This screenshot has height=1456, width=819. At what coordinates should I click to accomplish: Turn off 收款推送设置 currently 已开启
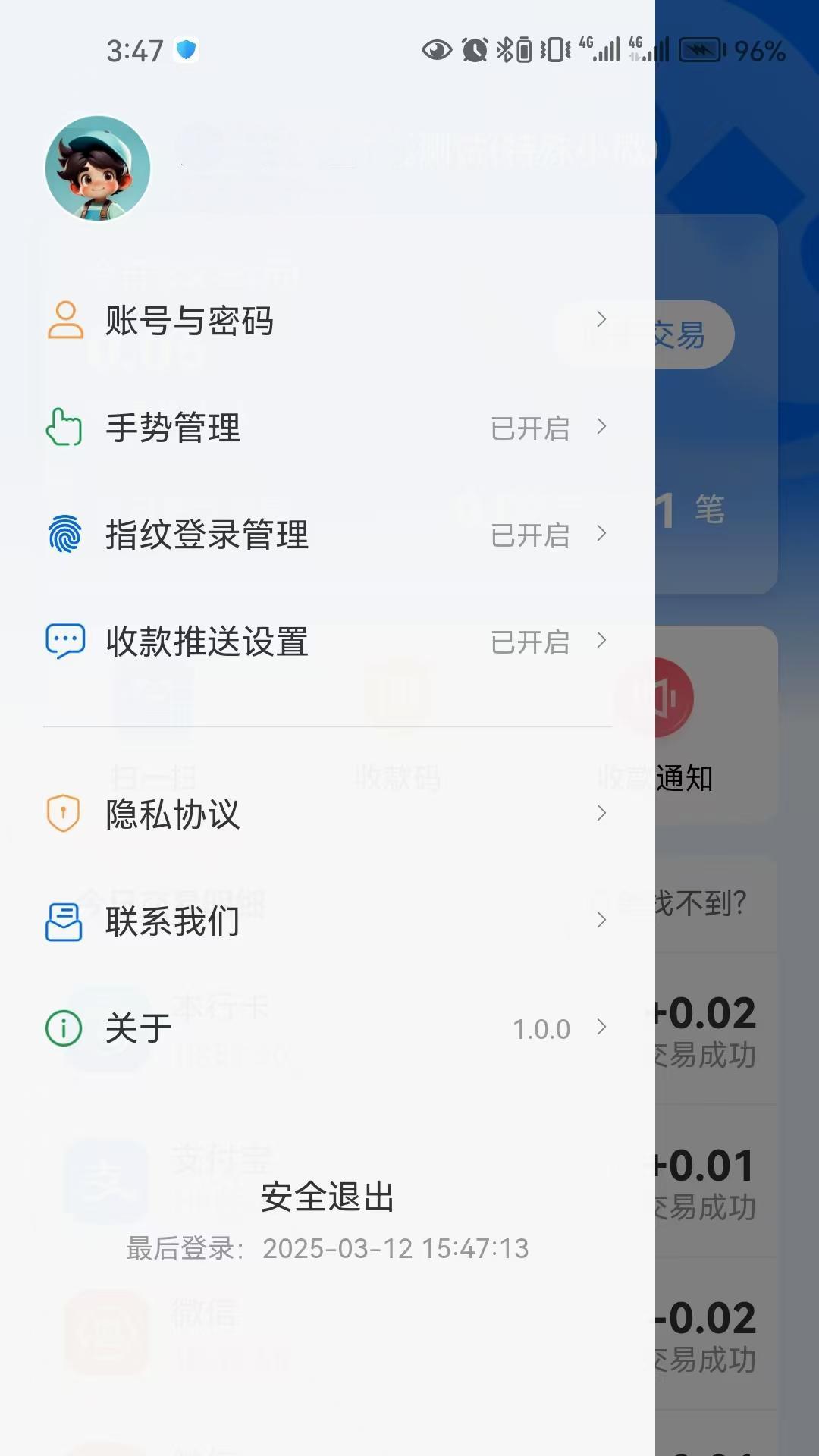click(531, 642)
